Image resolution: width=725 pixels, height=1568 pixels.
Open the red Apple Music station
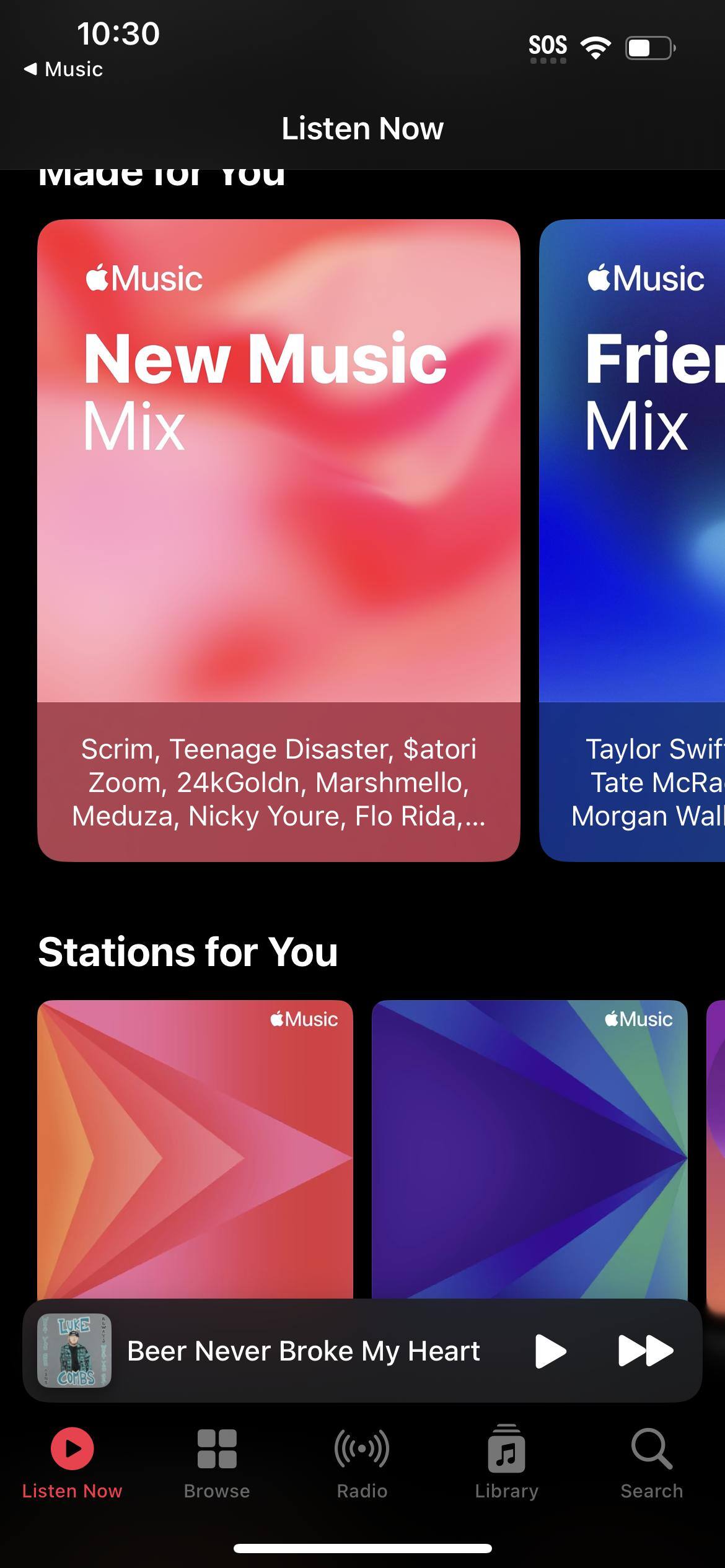[195, 1149]
